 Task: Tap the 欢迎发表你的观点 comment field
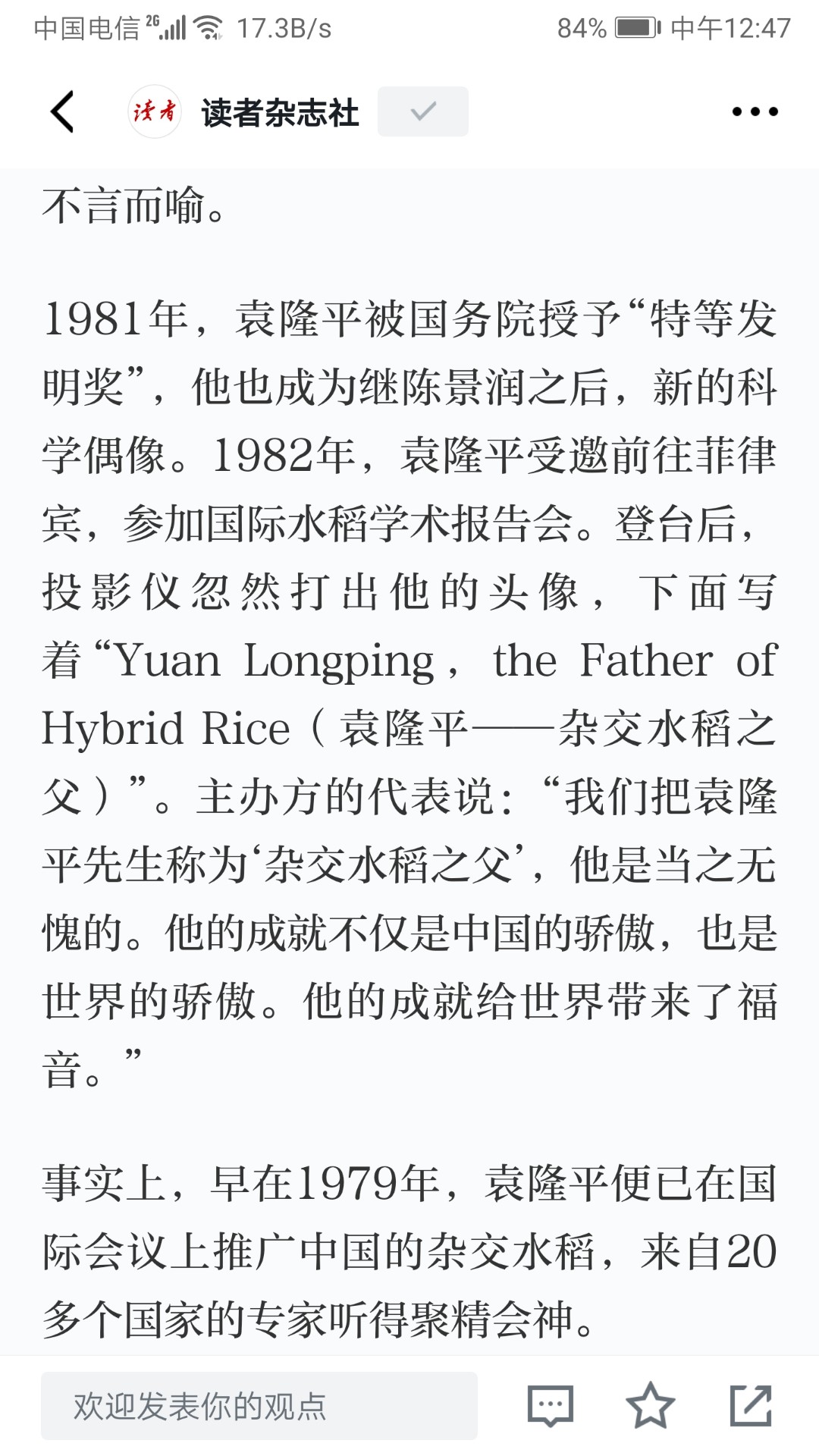click(x=259, y=1406)
